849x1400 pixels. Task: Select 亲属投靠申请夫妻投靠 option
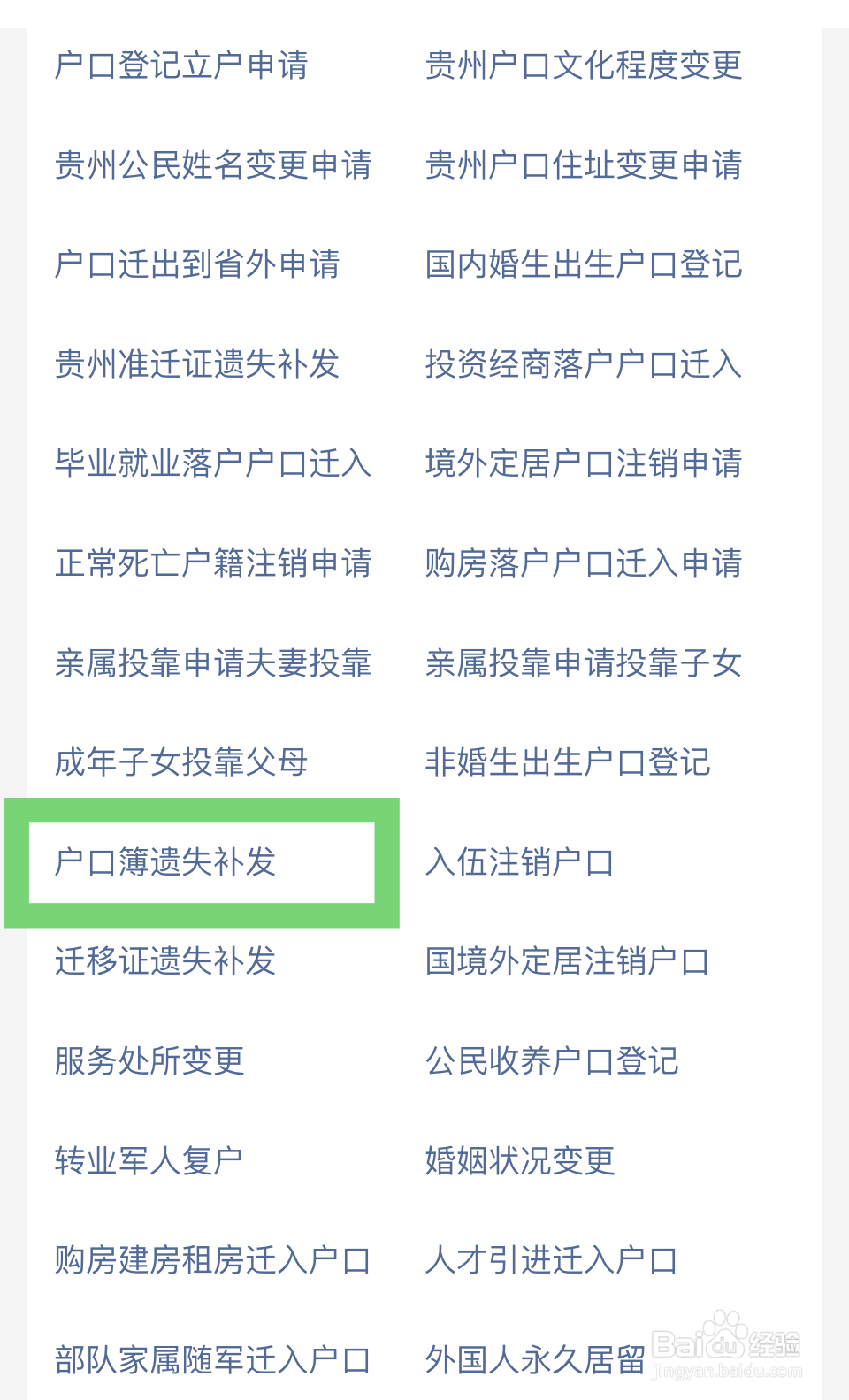click(x=212, y=664)
